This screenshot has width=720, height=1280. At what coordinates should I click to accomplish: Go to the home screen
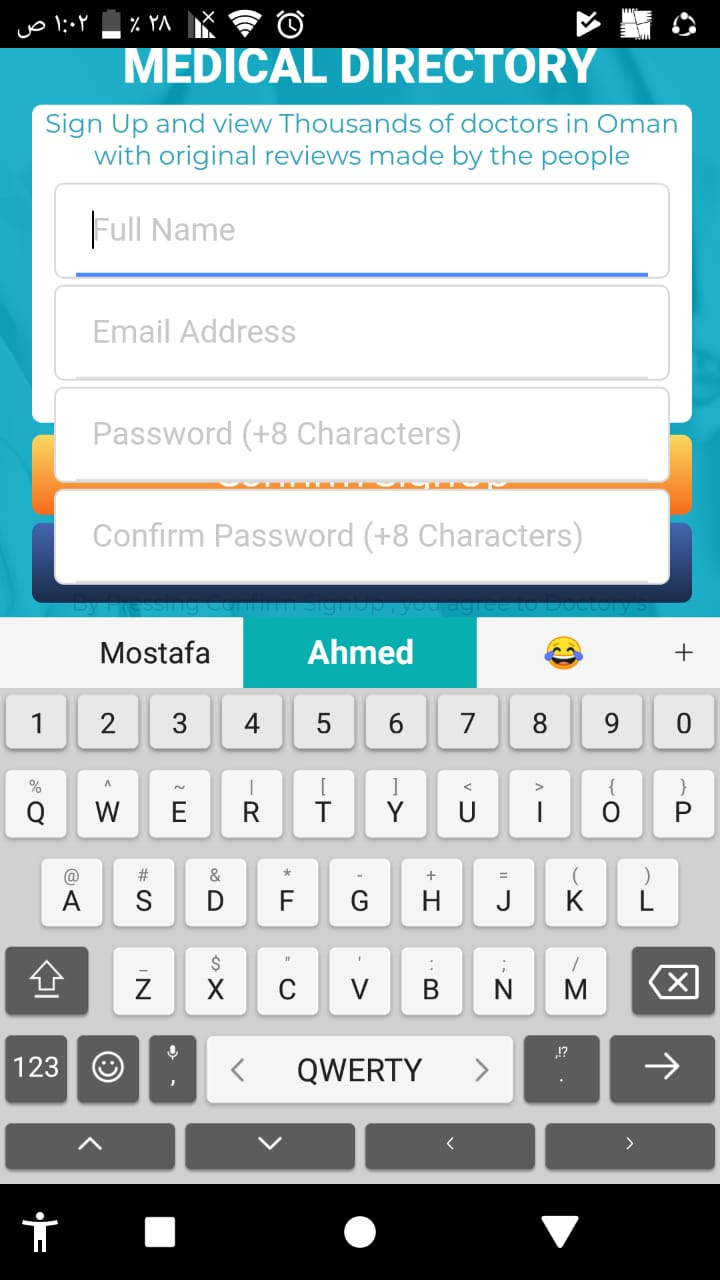click(360, 1232)
